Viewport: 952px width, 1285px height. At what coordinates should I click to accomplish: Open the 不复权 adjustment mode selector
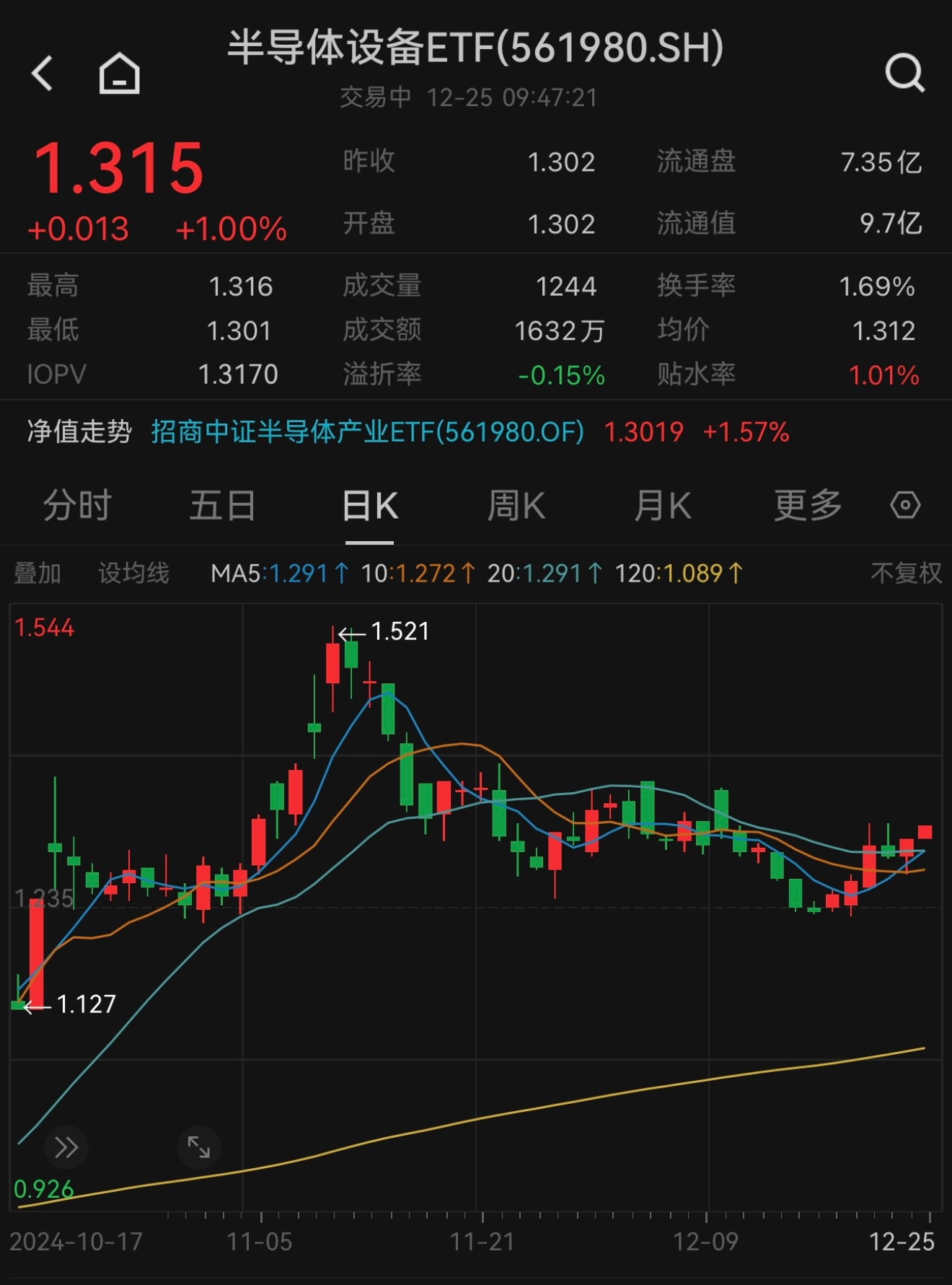tap(908, 573)
